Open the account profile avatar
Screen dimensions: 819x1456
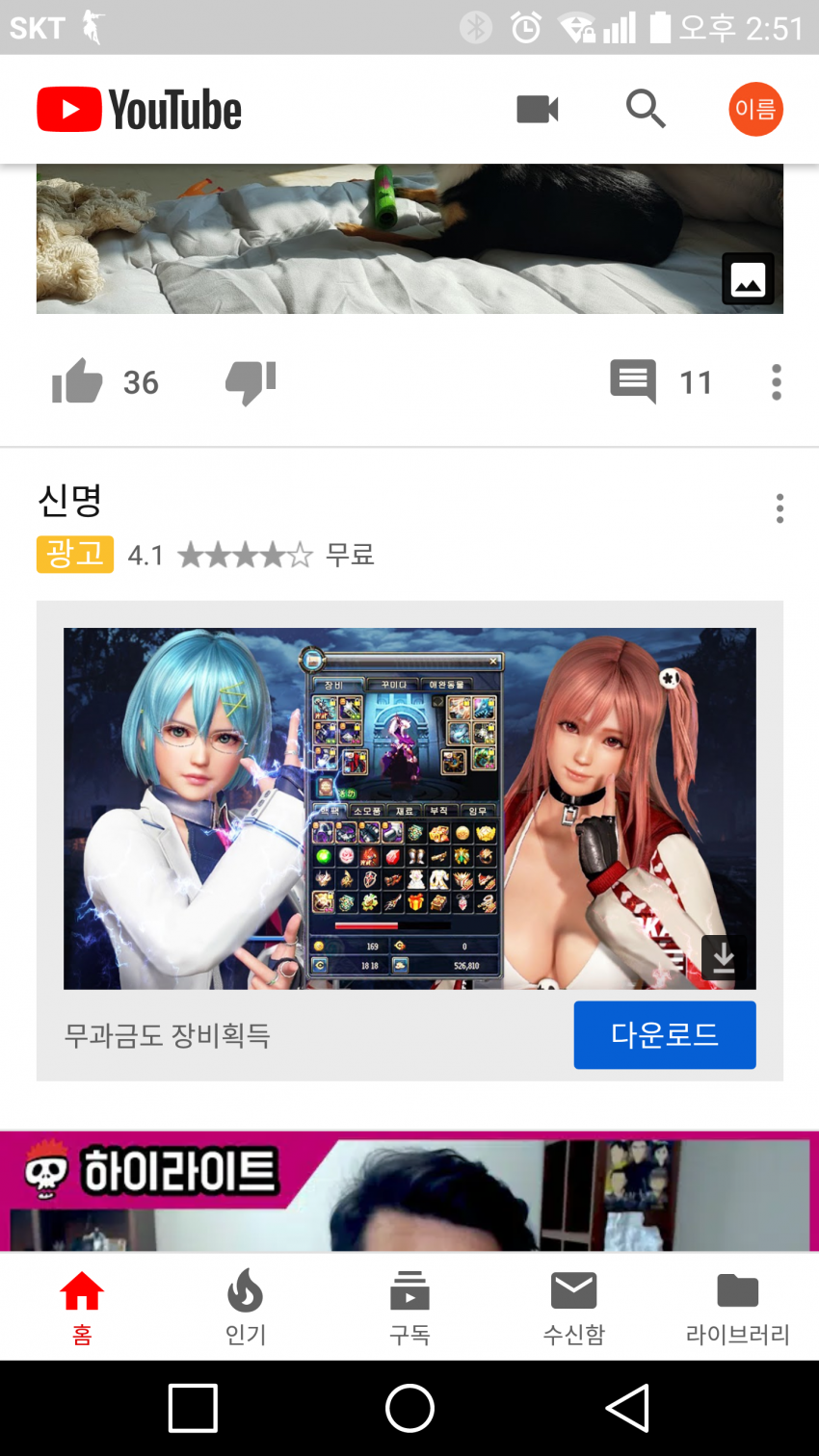click(755, 109)
